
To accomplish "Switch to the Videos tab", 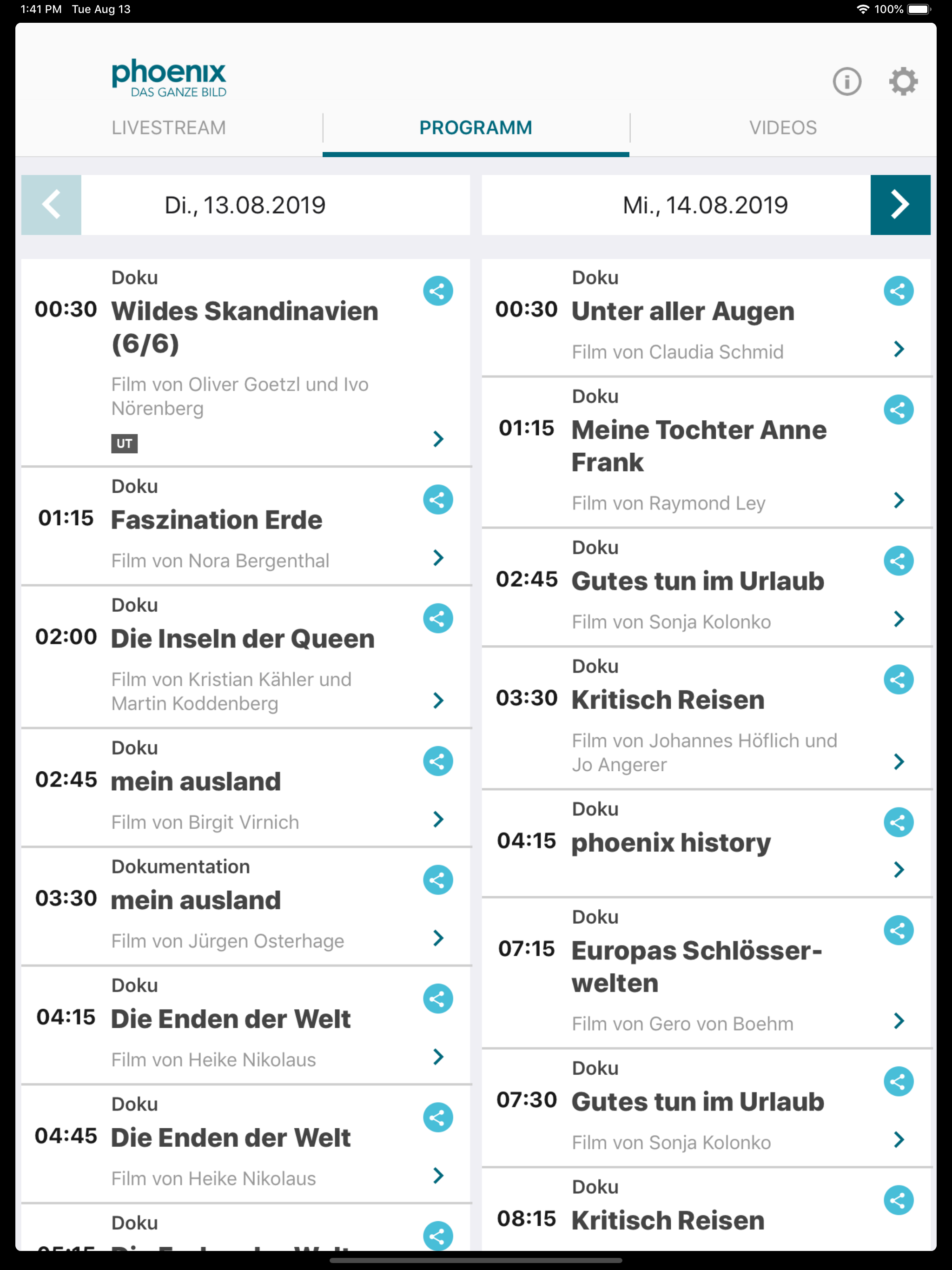I will point(782,127).
